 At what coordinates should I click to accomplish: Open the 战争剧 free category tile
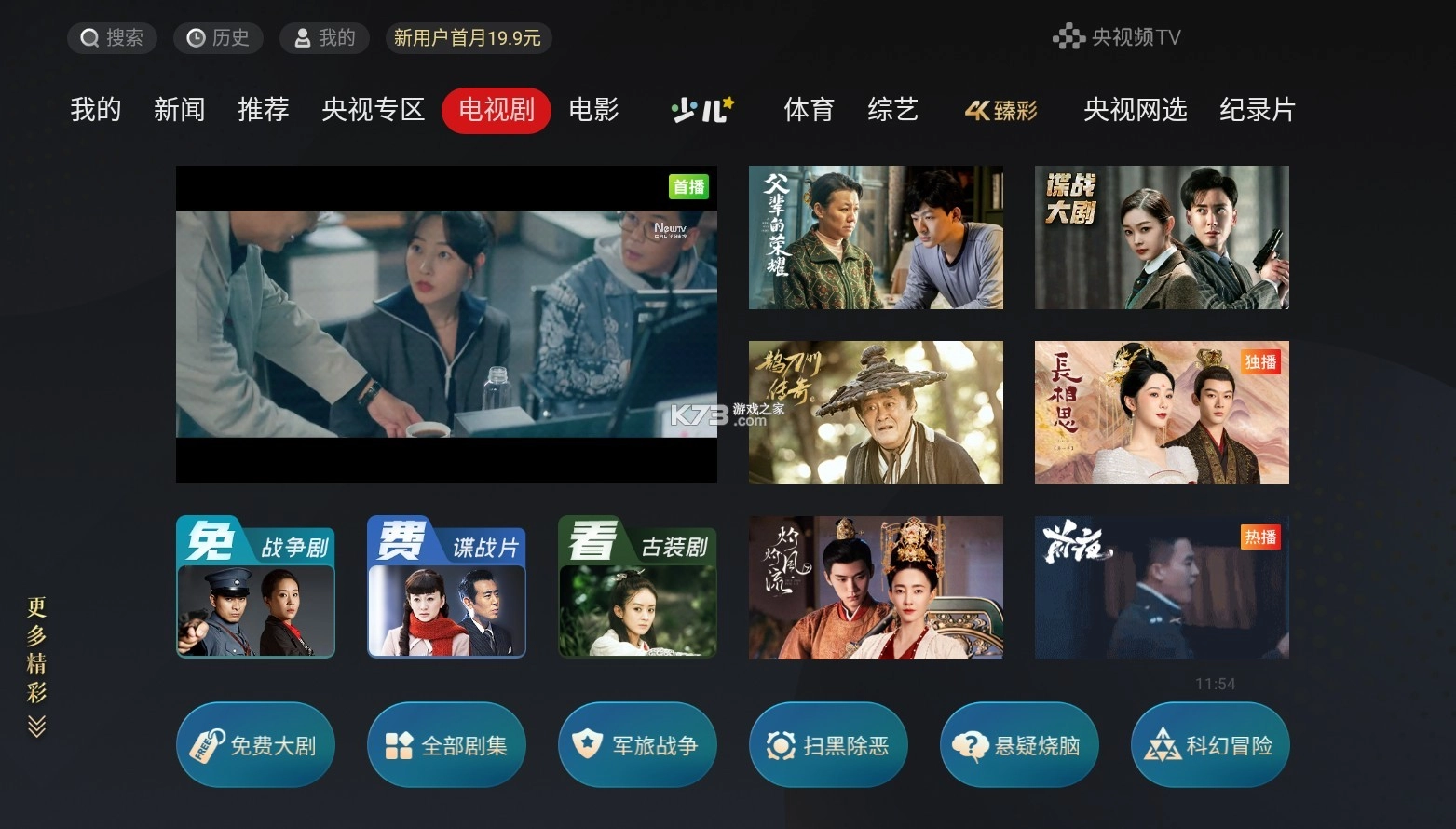click(255, 587)
